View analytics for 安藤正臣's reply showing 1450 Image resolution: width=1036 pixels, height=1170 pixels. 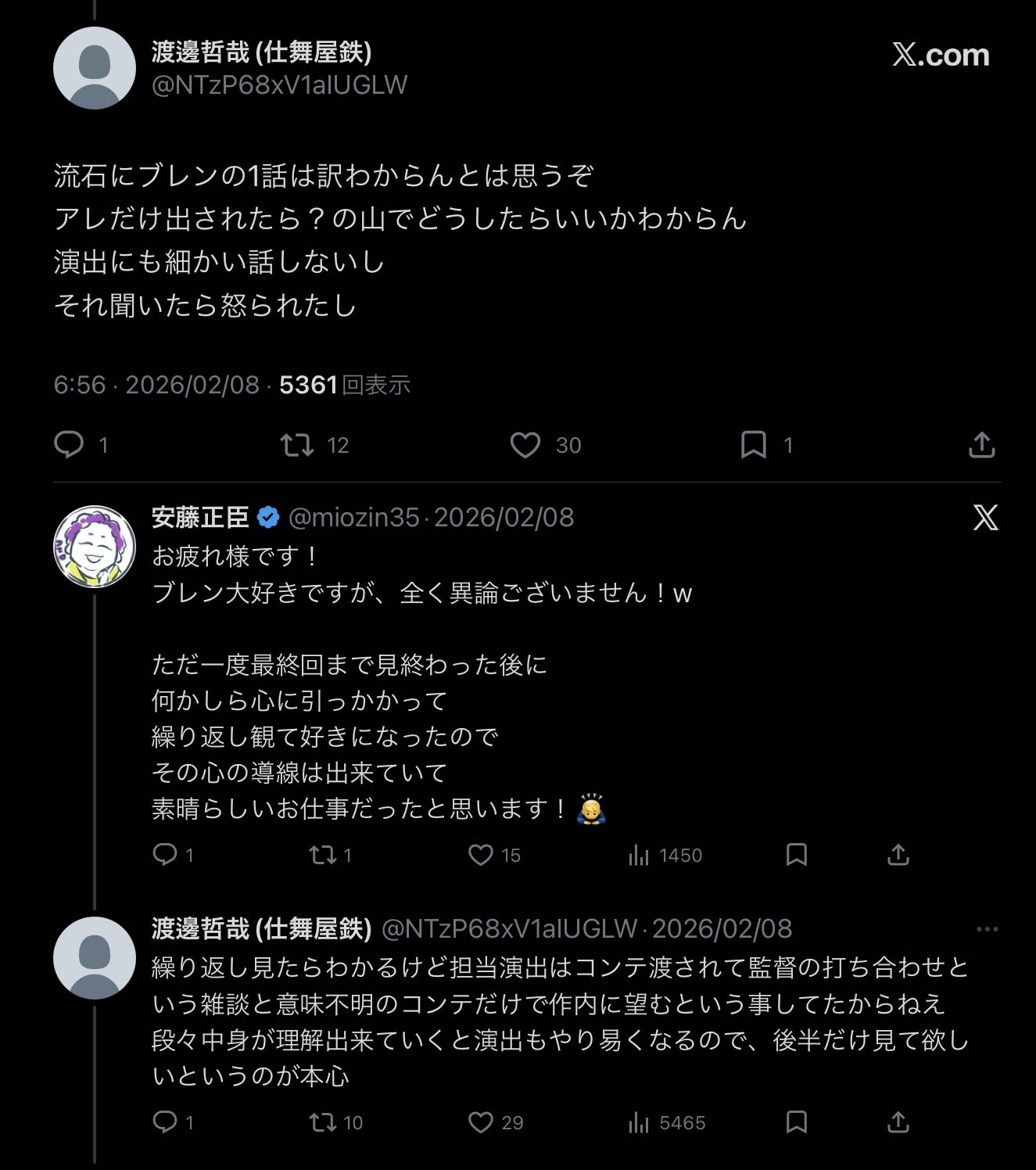(639, 856)
